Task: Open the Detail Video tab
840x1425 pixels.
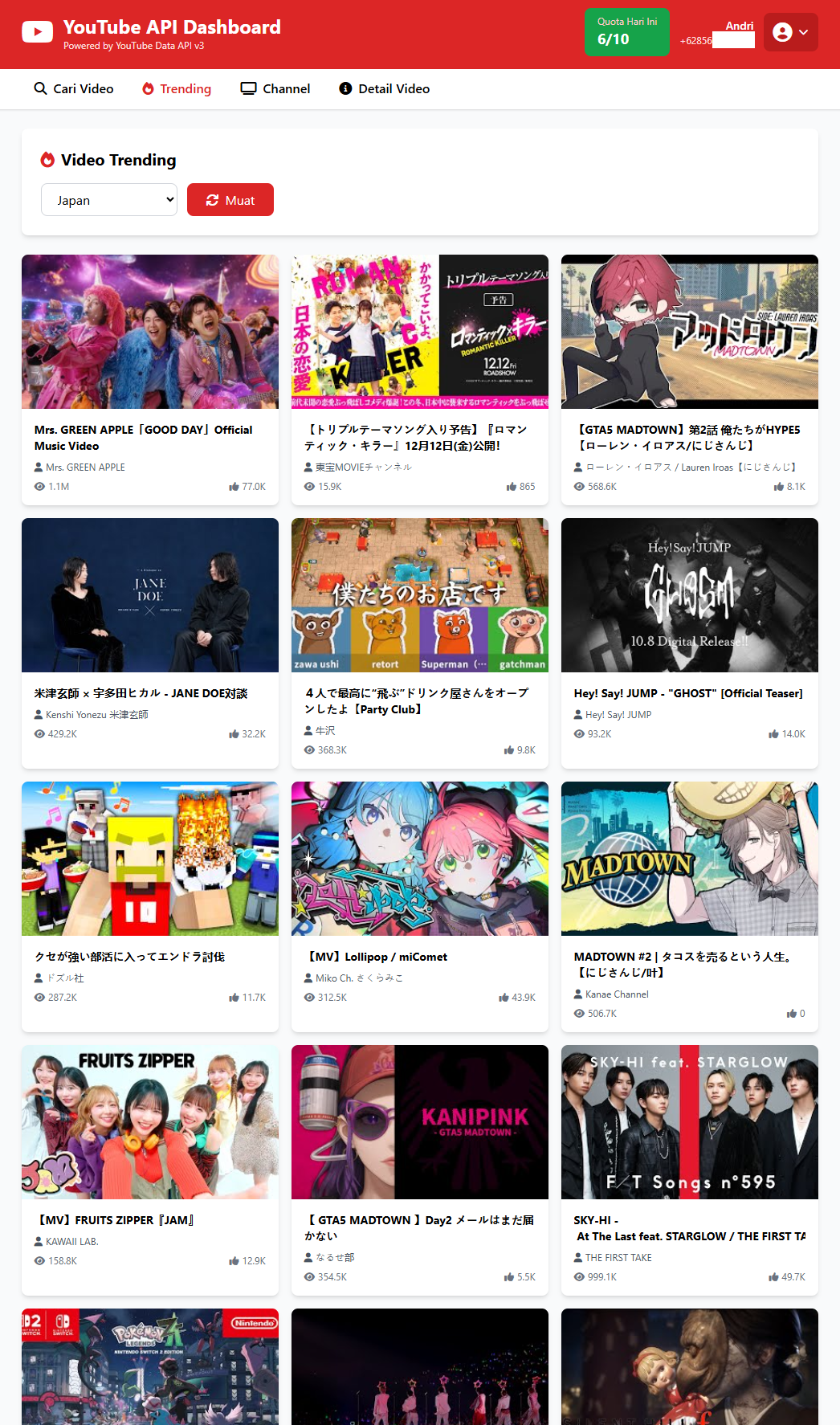Action: [385, 88]
